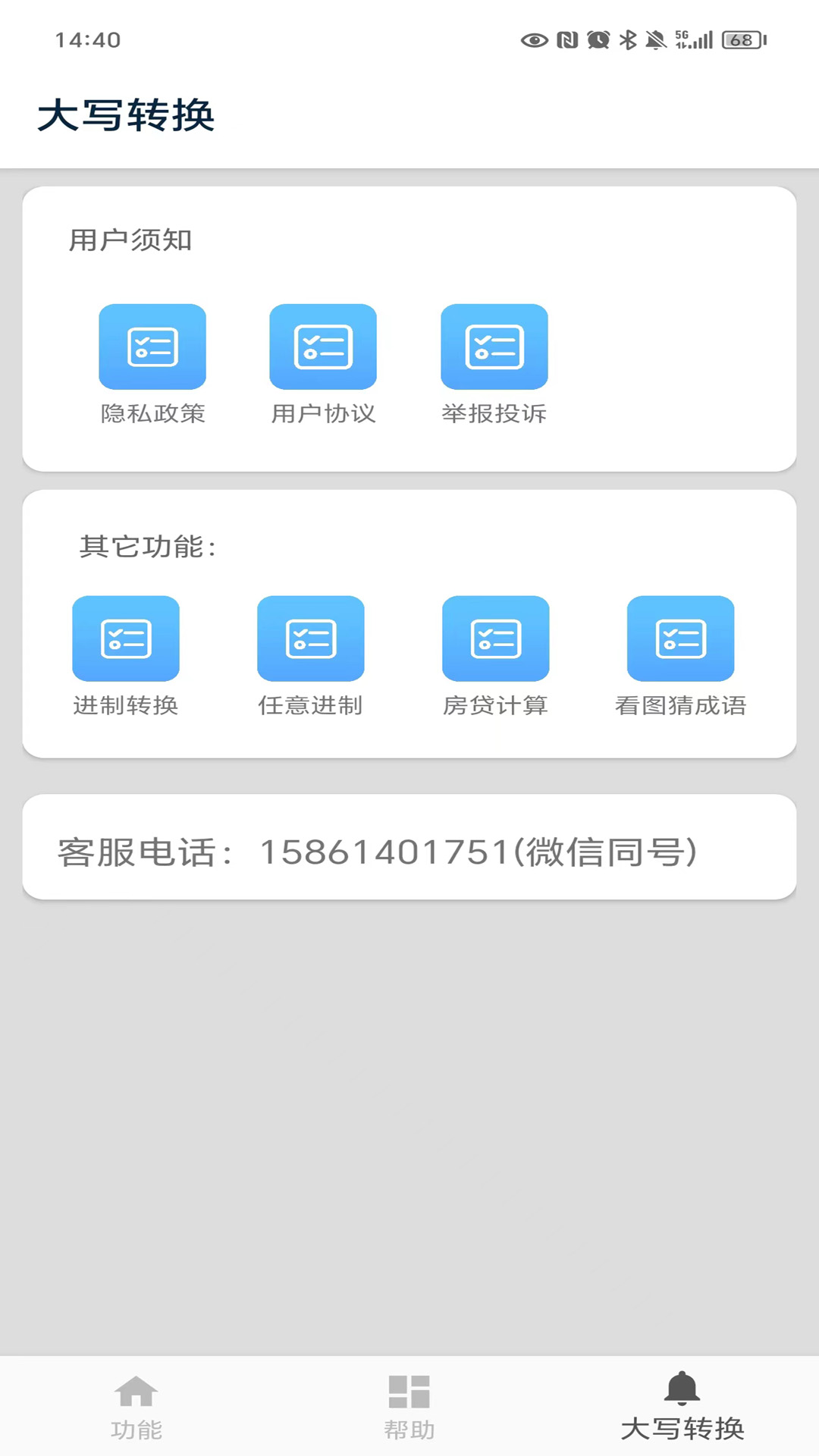
Task: Open the 举报投诉 report complaint icon
Action: pyautogui.click(x=494, y=347)
